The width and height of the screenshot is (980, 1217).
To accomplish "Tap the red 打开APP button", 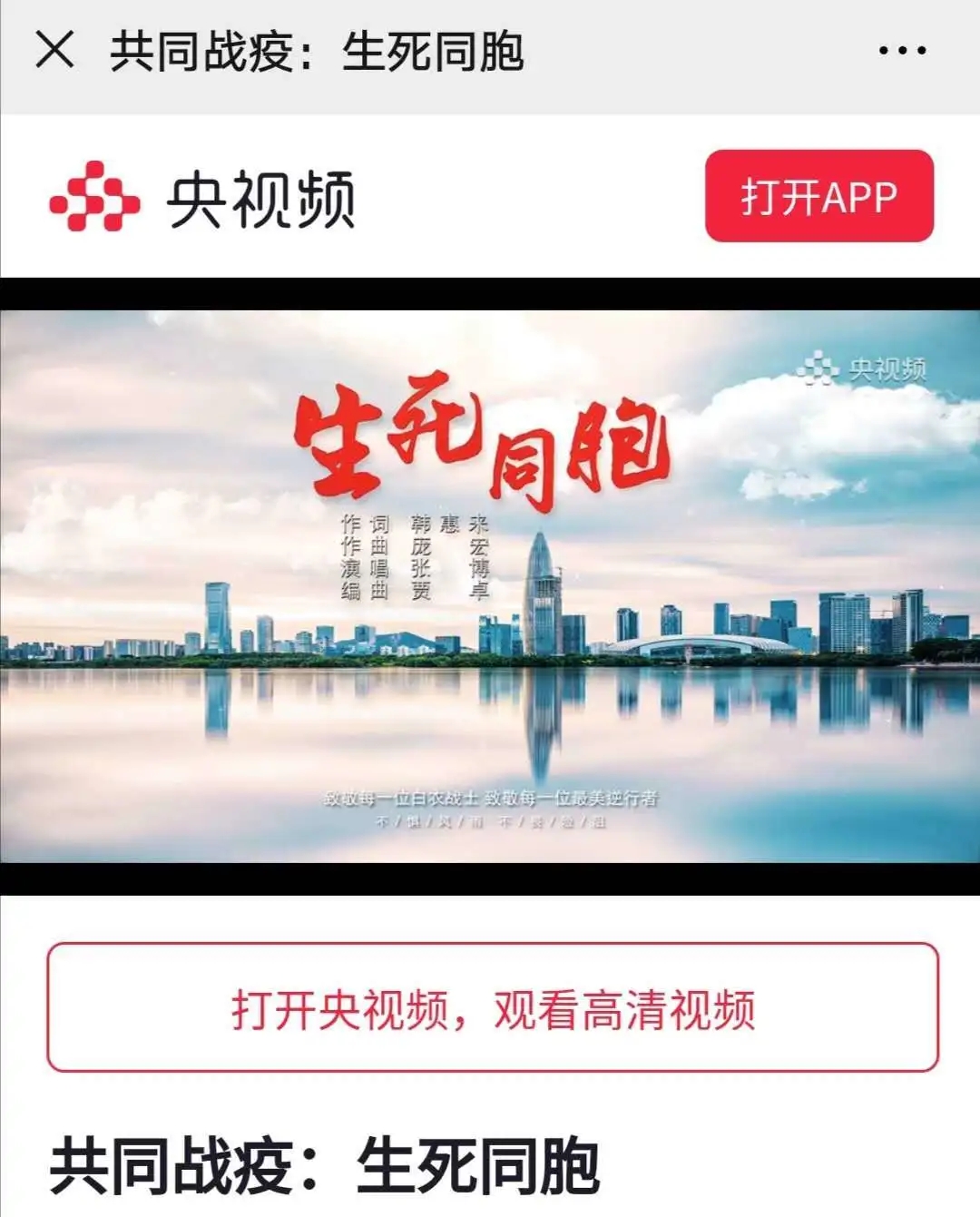I will coord(818,196).
